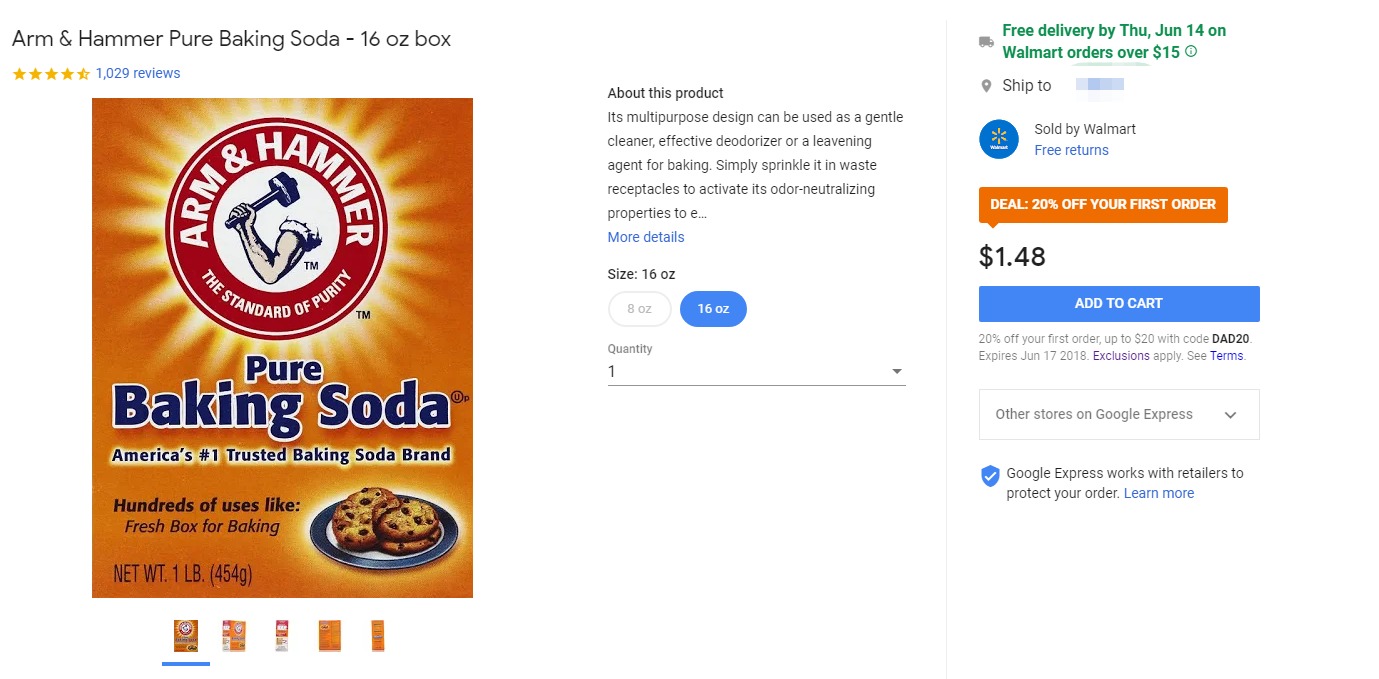Image resolution: width=1379 pixels, height=679 pixels.
Task: Open the 1,029 reviews link
Action: click(x=138, y=73)
